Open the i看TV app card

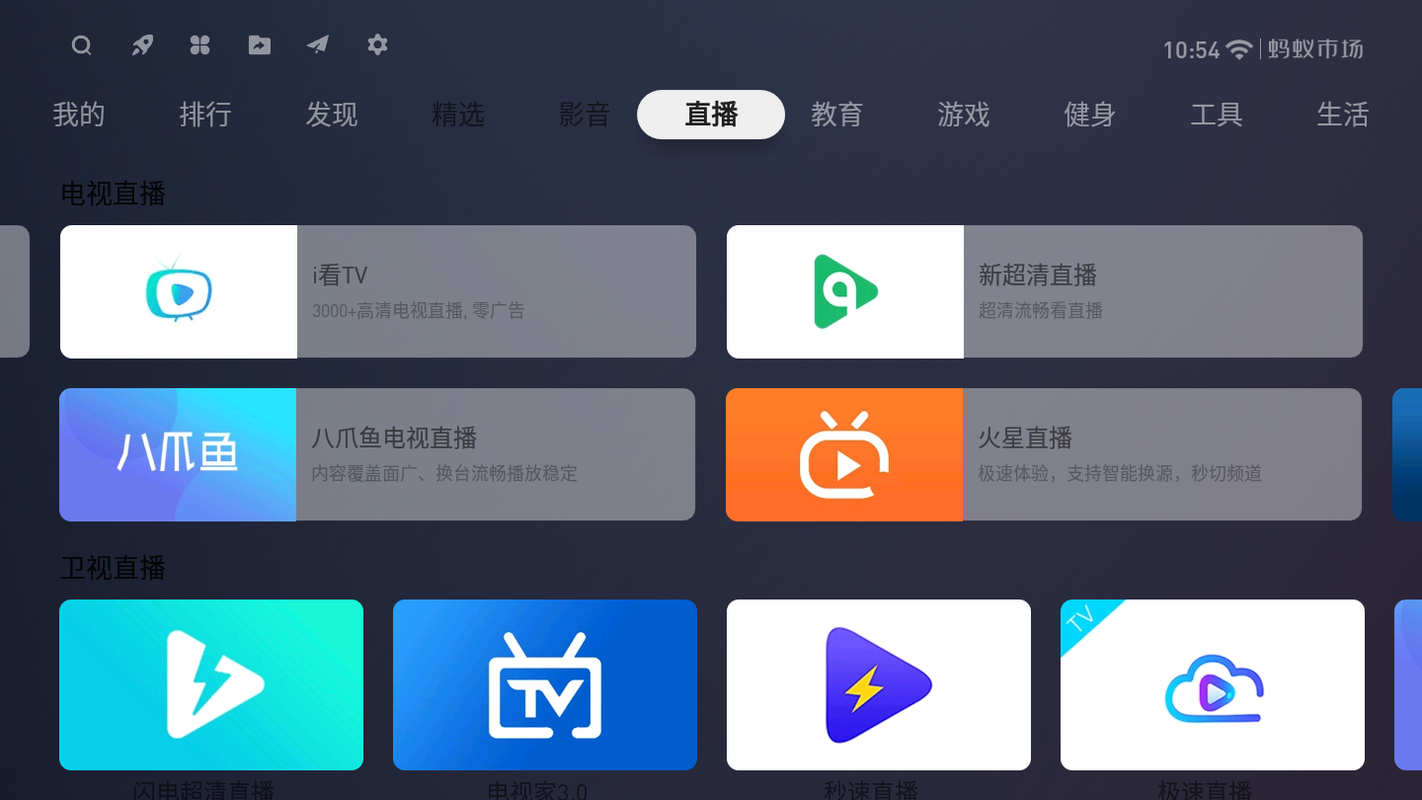pos(378,291)
